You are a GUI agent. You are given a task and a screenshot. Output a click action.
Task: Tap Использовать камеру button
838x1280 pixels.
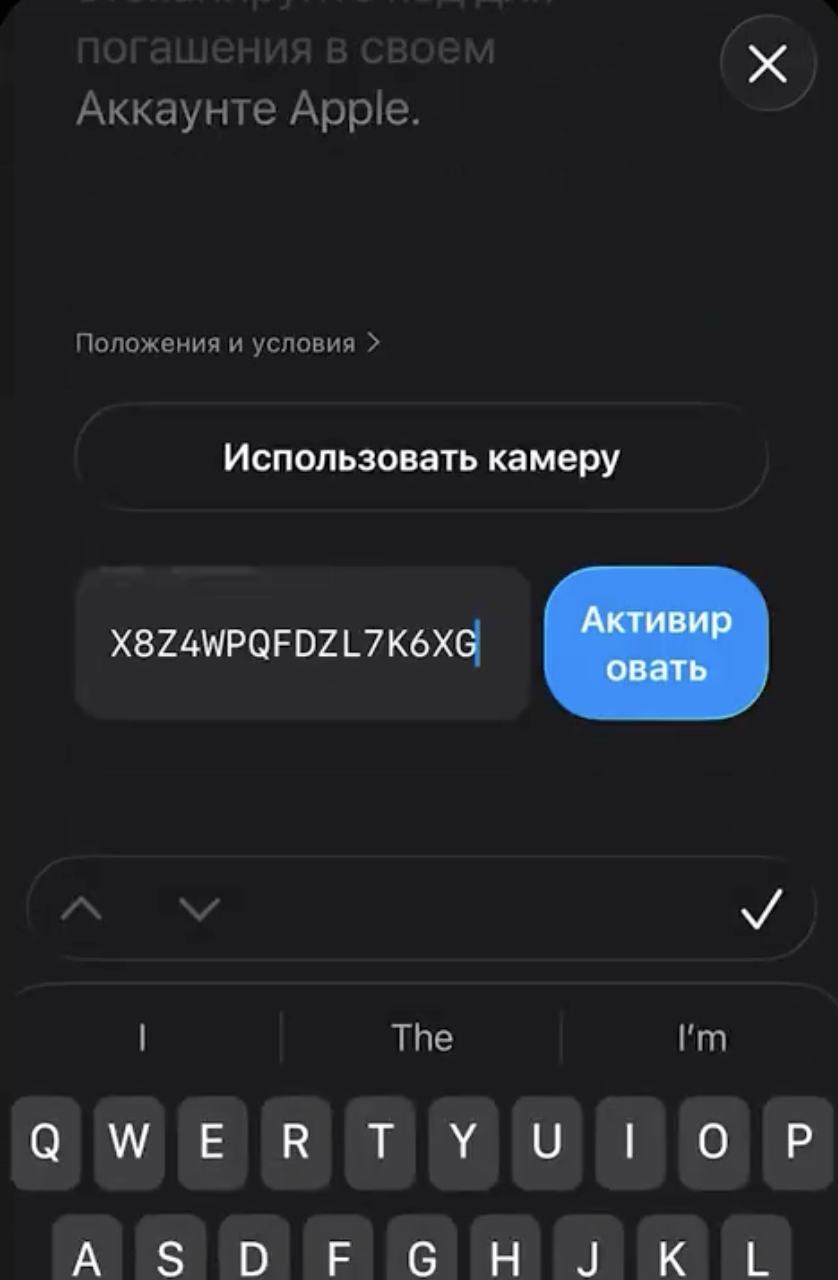click(421, 458)
